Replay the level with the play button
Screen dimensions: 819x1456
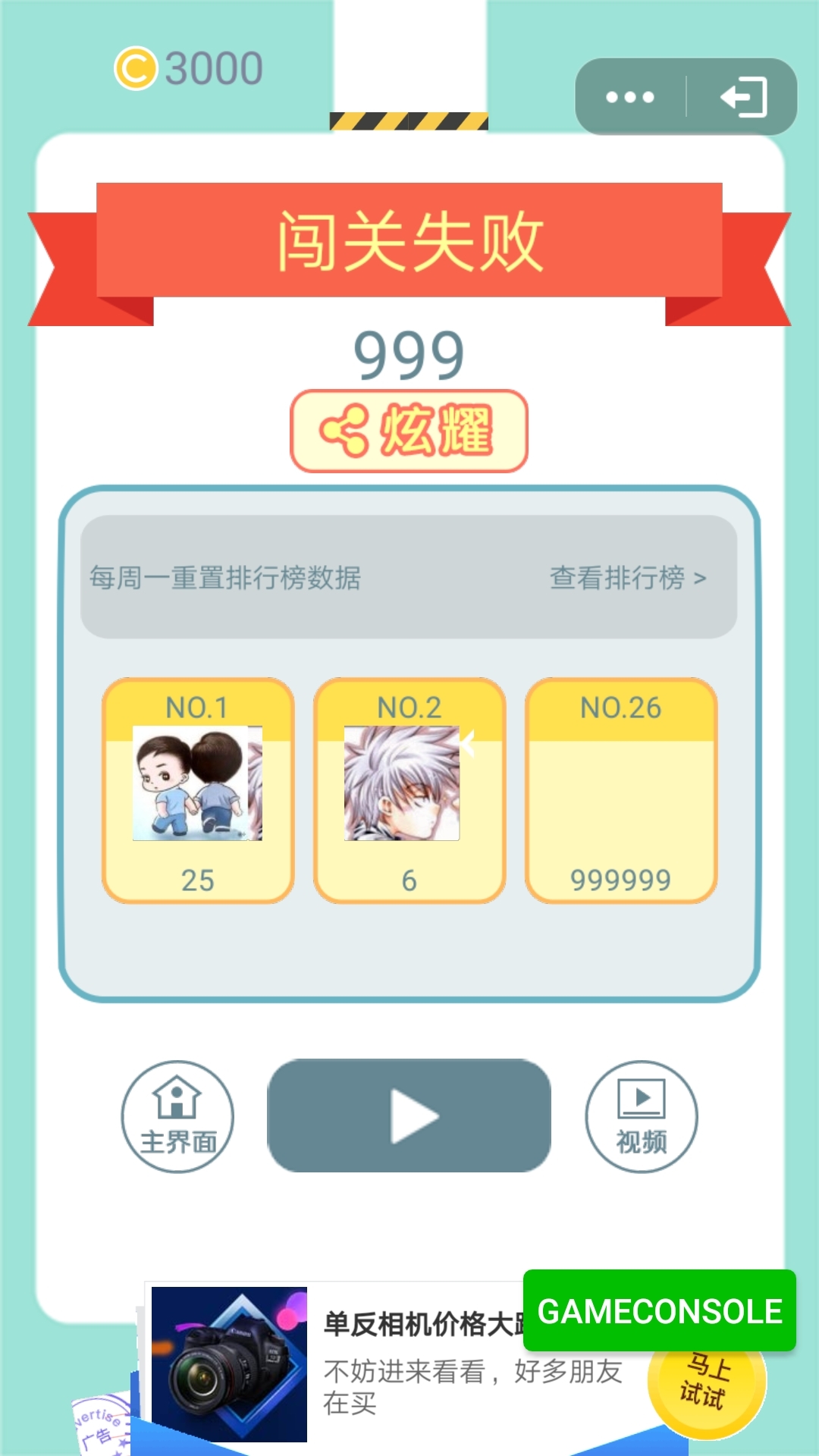[409, 1116]
